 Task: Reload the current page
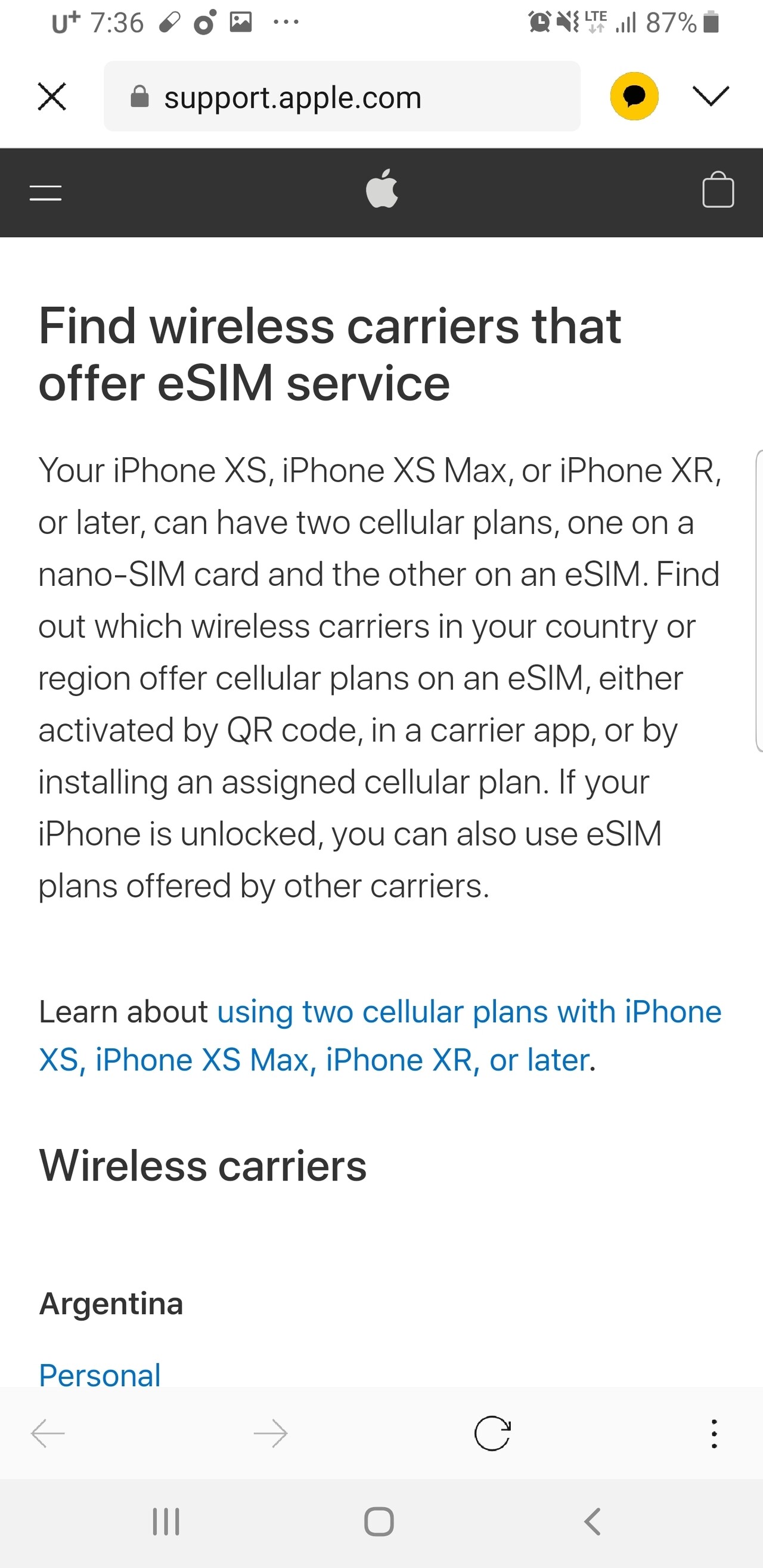pyautogui.click(x=492, y=1433)
